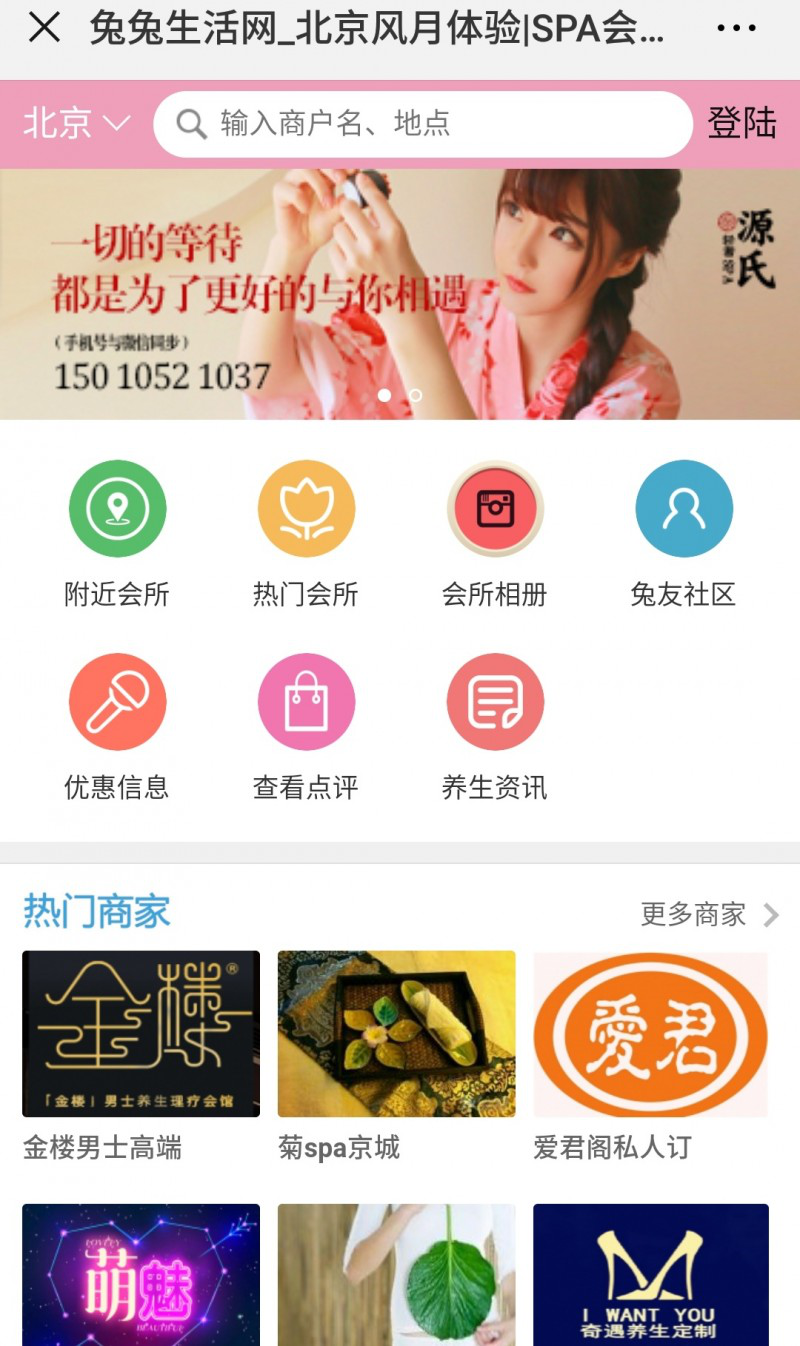Open the 源氏 promotional banner
Image resolution: width=800 pixels, height=1346 pixels.
point(400,294)
